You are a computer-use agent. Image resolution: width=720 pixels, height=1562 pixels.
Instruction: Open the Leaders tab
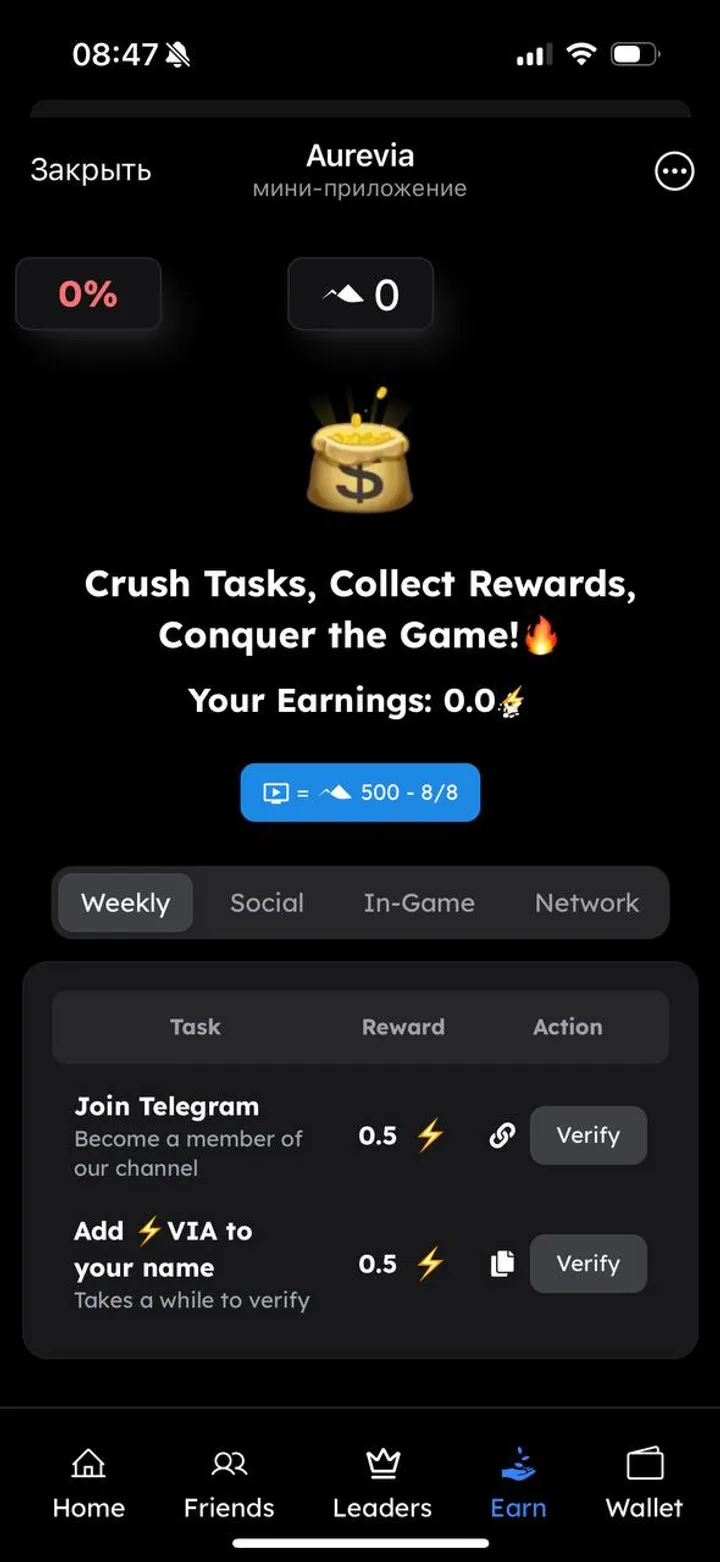(x=382, y=1484)
